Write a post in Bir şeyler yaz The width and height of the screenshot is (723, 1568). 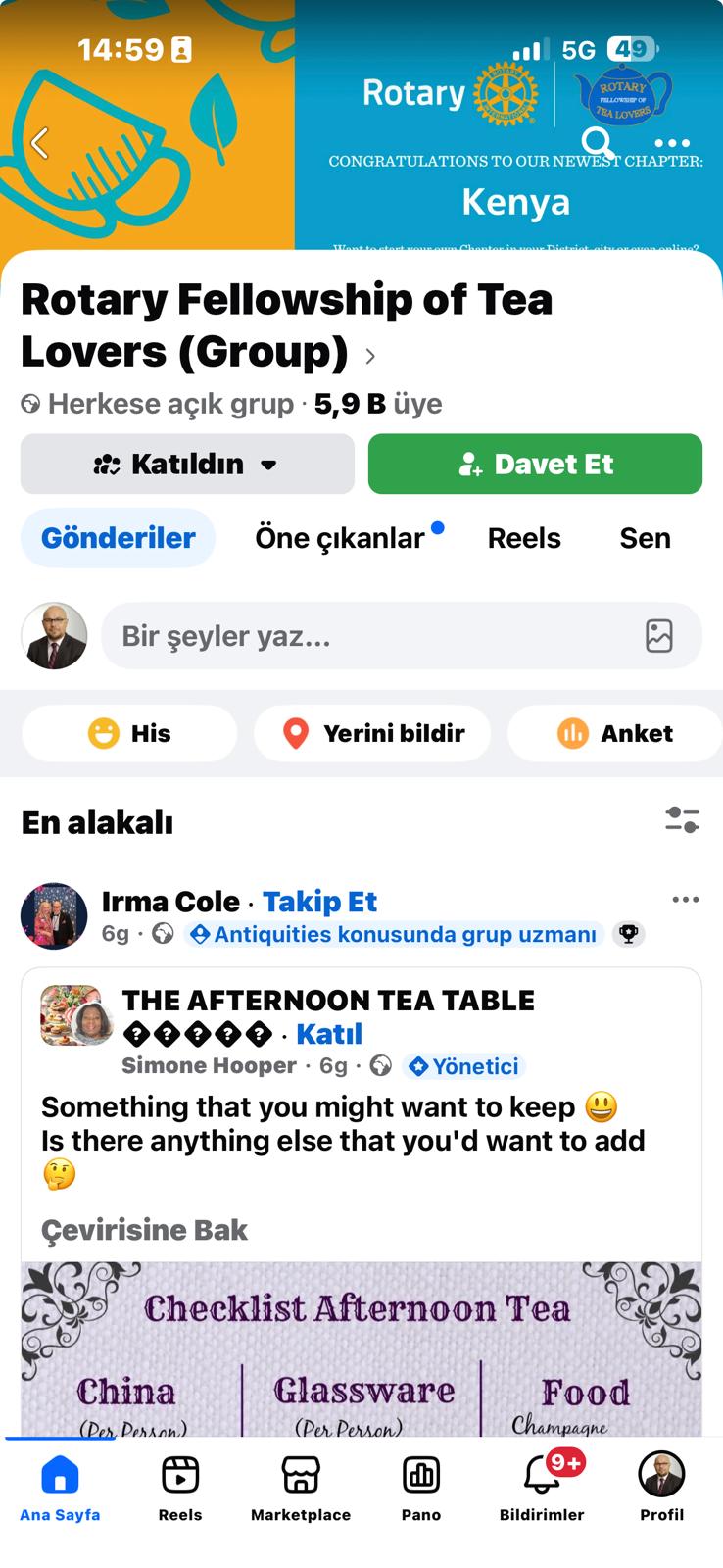tap(372, 636)
